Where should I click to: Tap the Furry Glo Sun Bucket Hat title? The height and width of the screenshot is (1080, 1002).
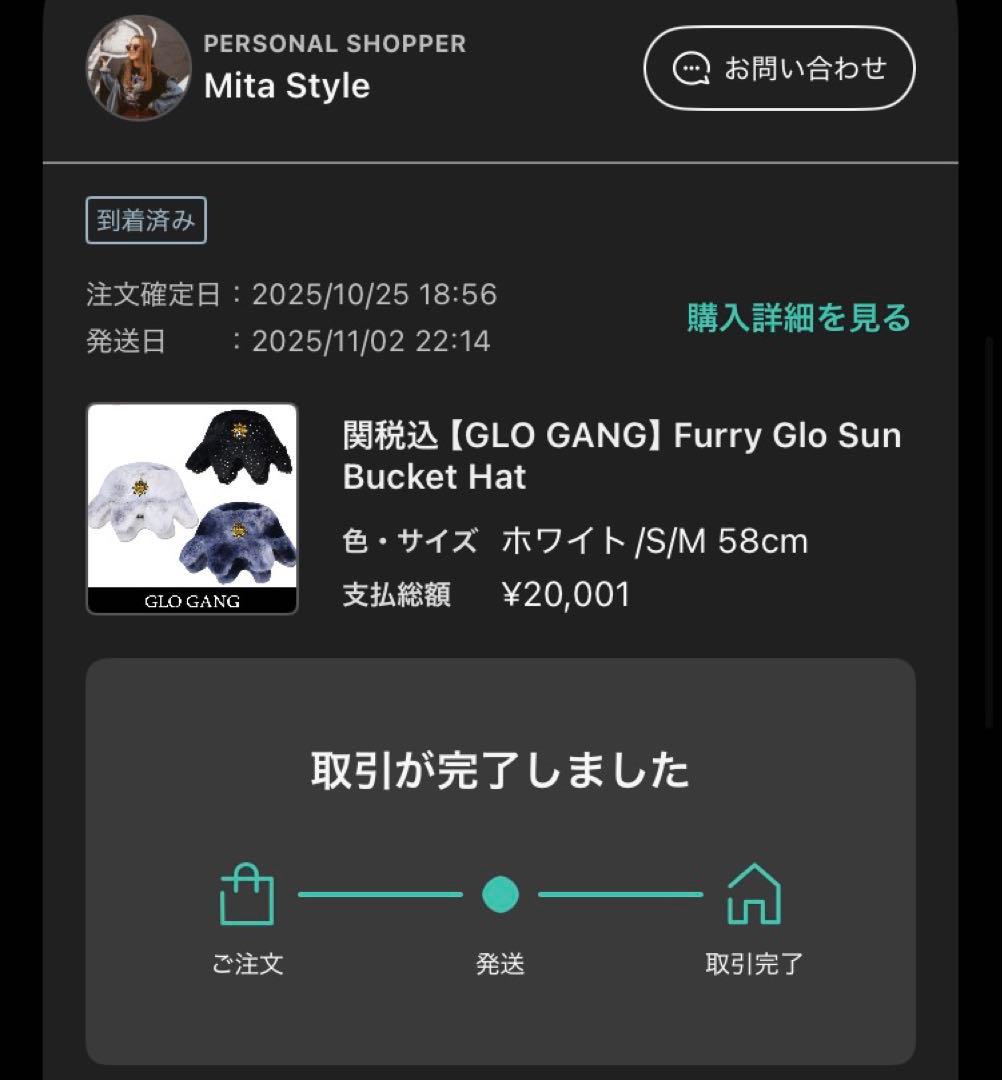tap(620, 455)
